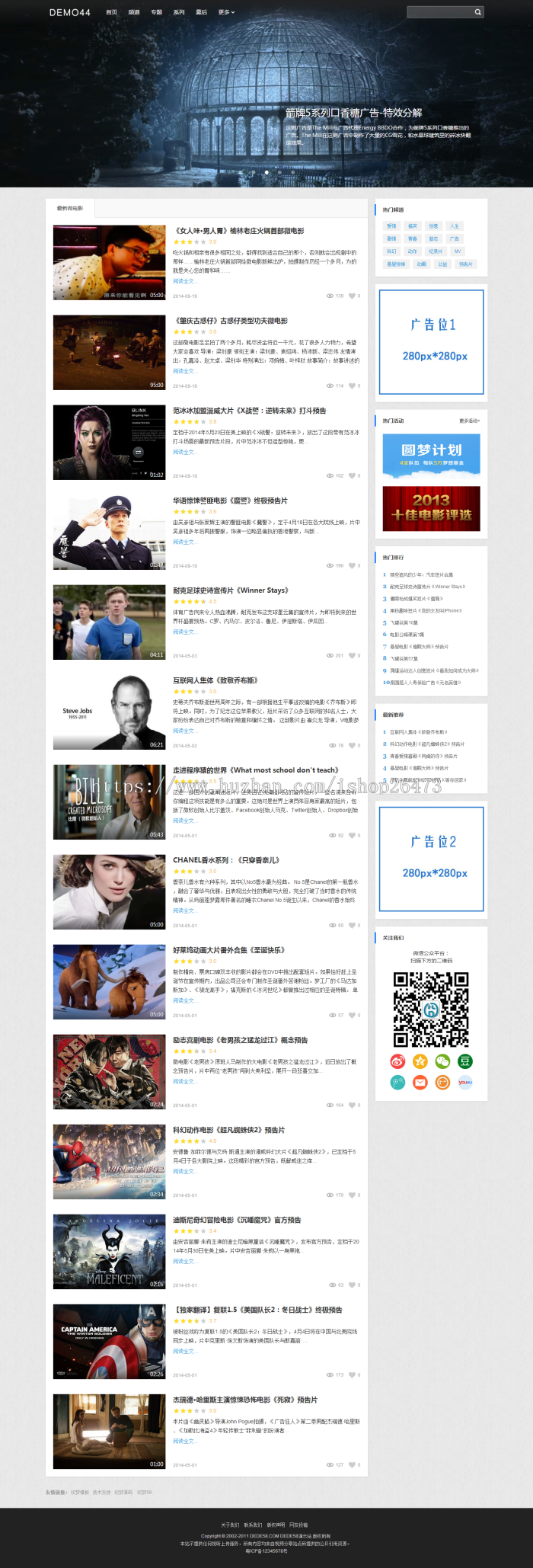Select the 最新微电影 tab
Screen dimensions: 533x1568
pyautogui.click(x=69, y=208)
